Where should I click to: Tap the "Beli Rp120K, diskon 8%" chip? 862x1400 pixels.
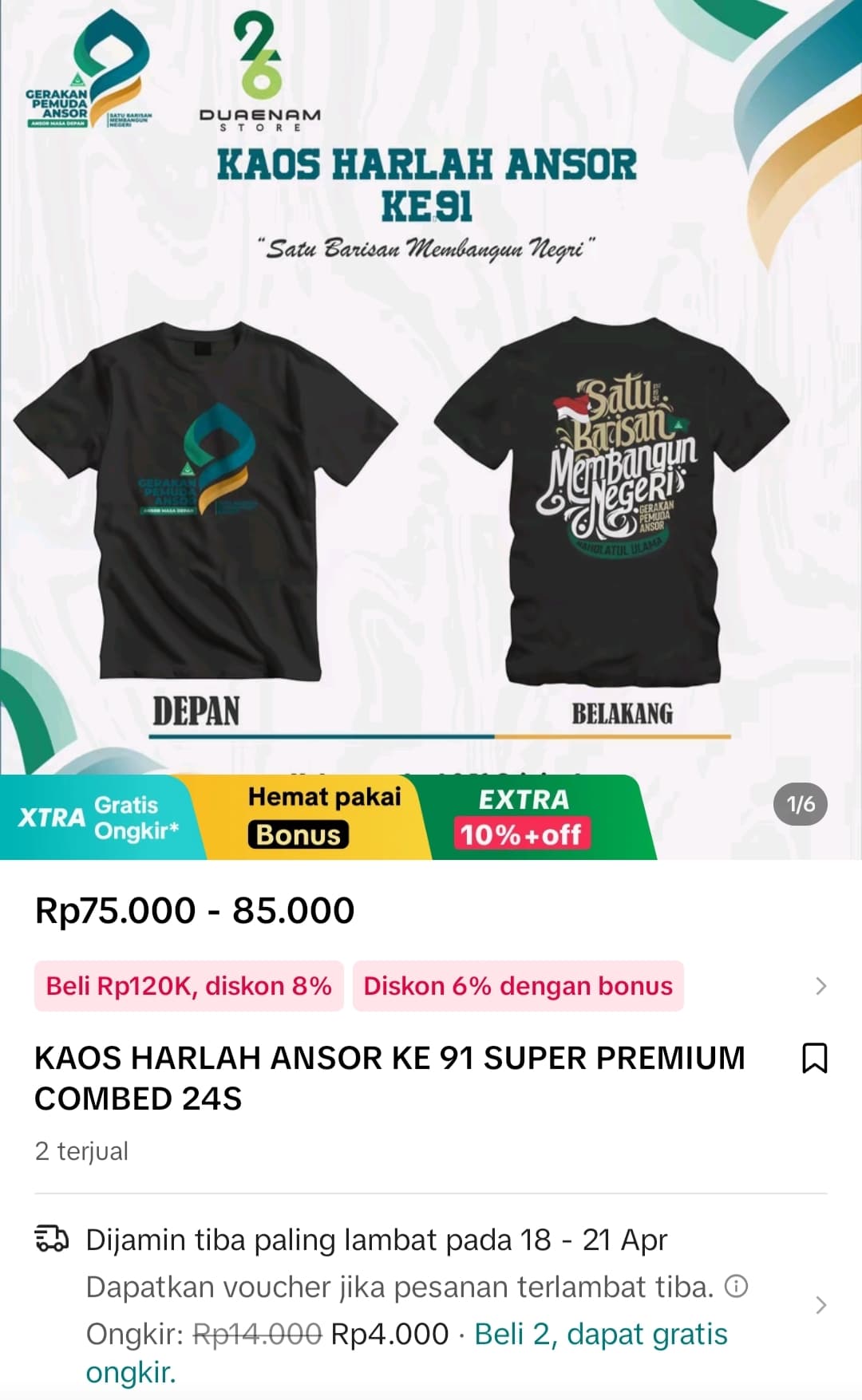pyautogui.click(x=188, y=986)
